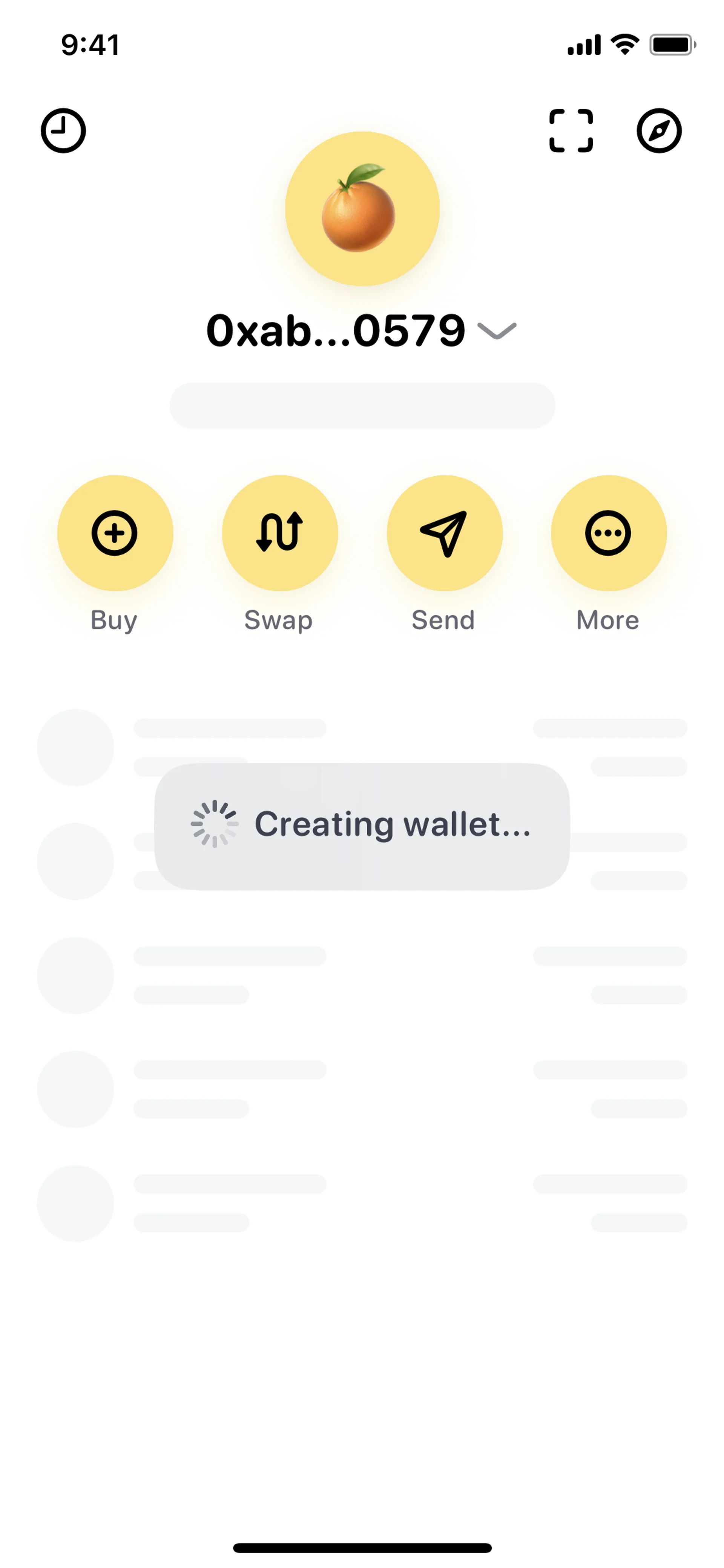The width and height of the screenshot is (724, 1568).
Task: Tap the orange wallet avatar
Action: coord(362,209)
